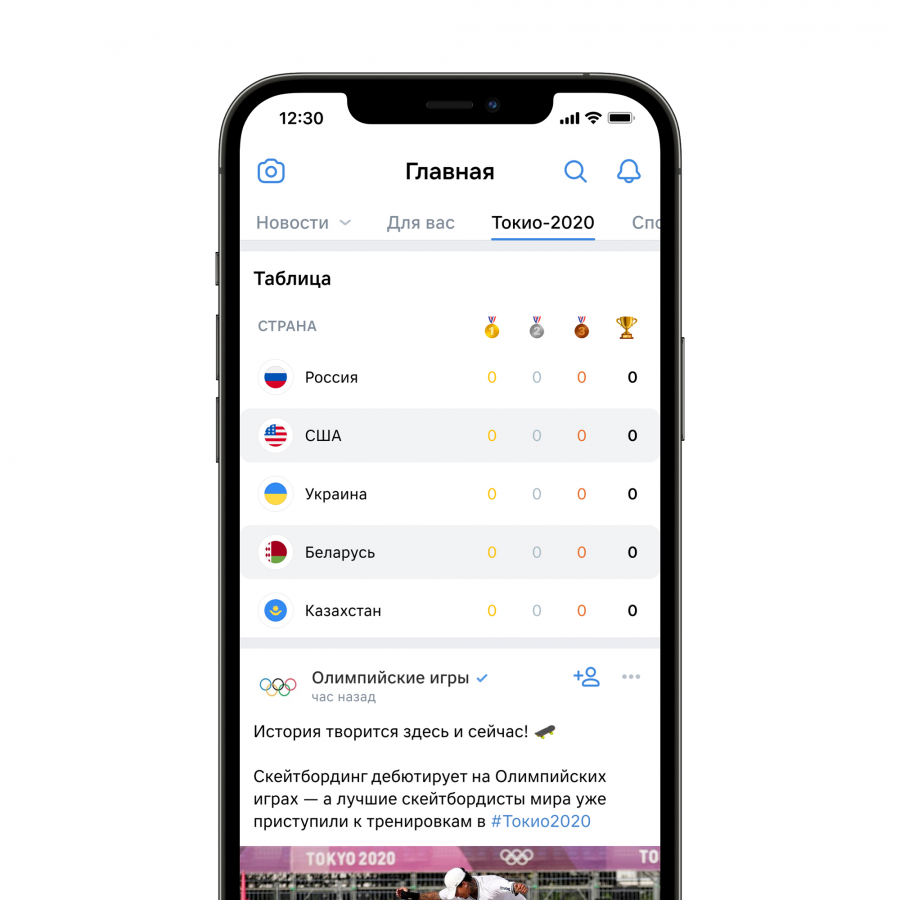Expand the Новости dropdown tab
This screenshot has height=900, width=900.
point(303,223)
